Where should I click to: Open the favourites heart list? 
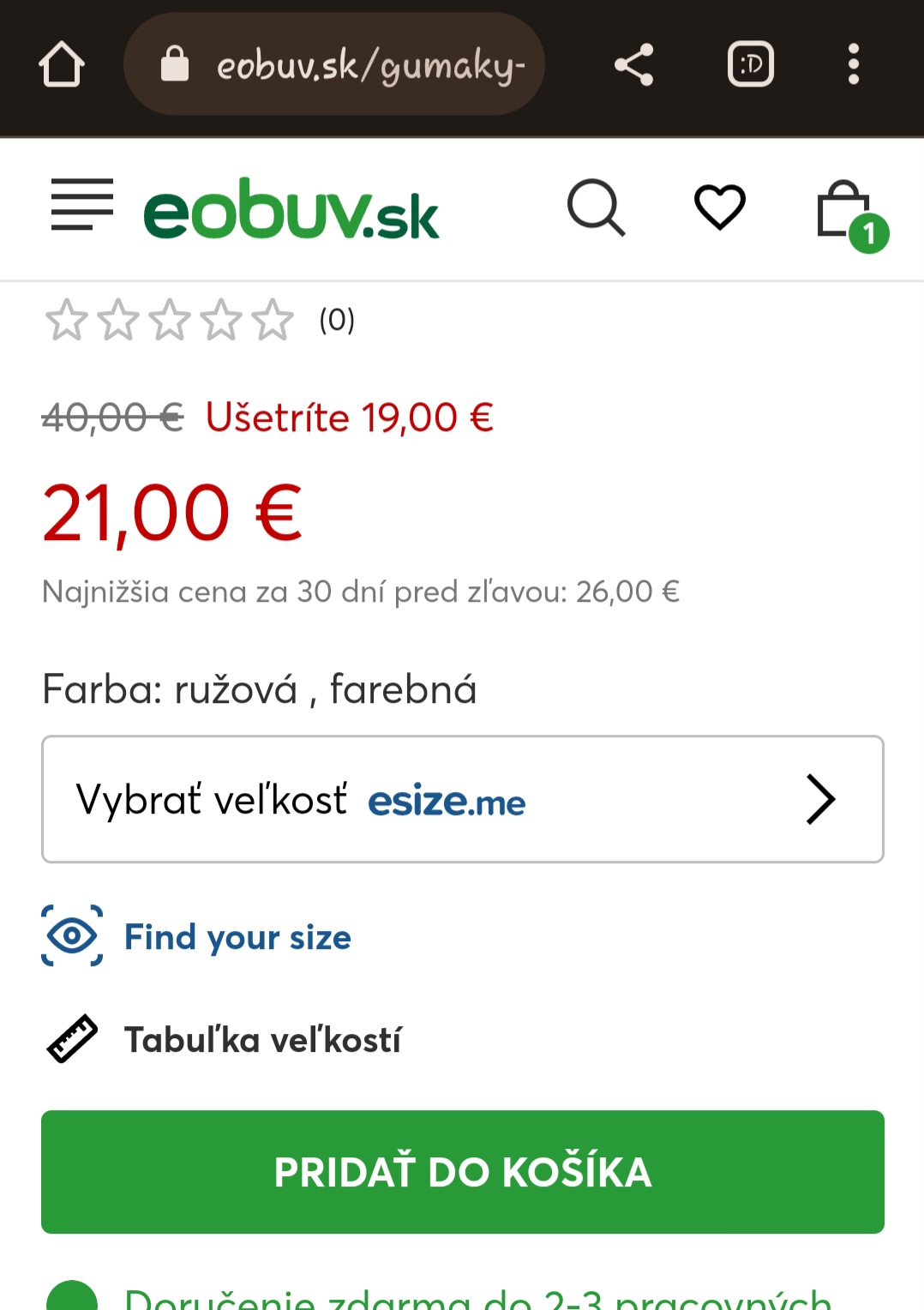point(719,207)
